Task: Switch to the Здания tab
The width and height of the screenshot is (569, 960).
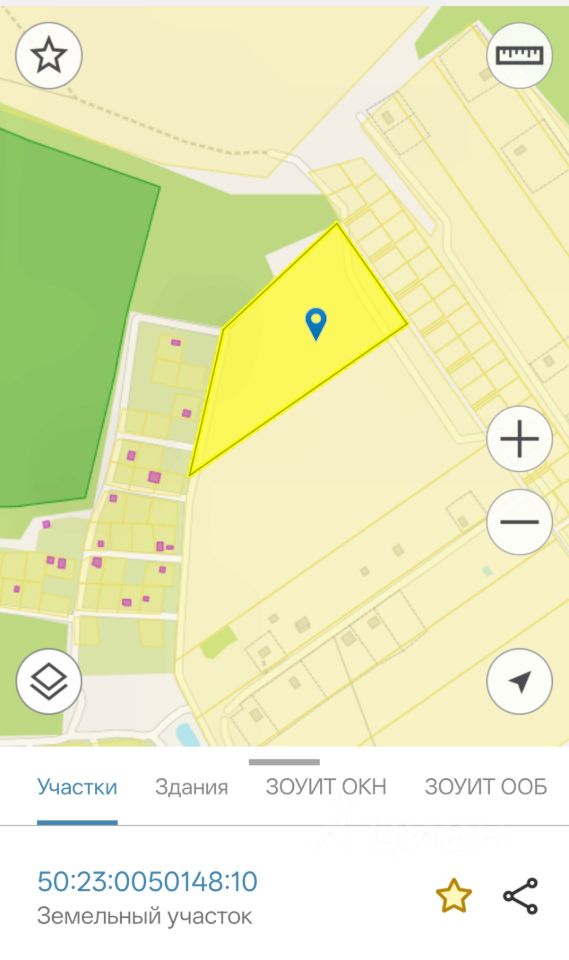Action: click(x=192, y=787)
